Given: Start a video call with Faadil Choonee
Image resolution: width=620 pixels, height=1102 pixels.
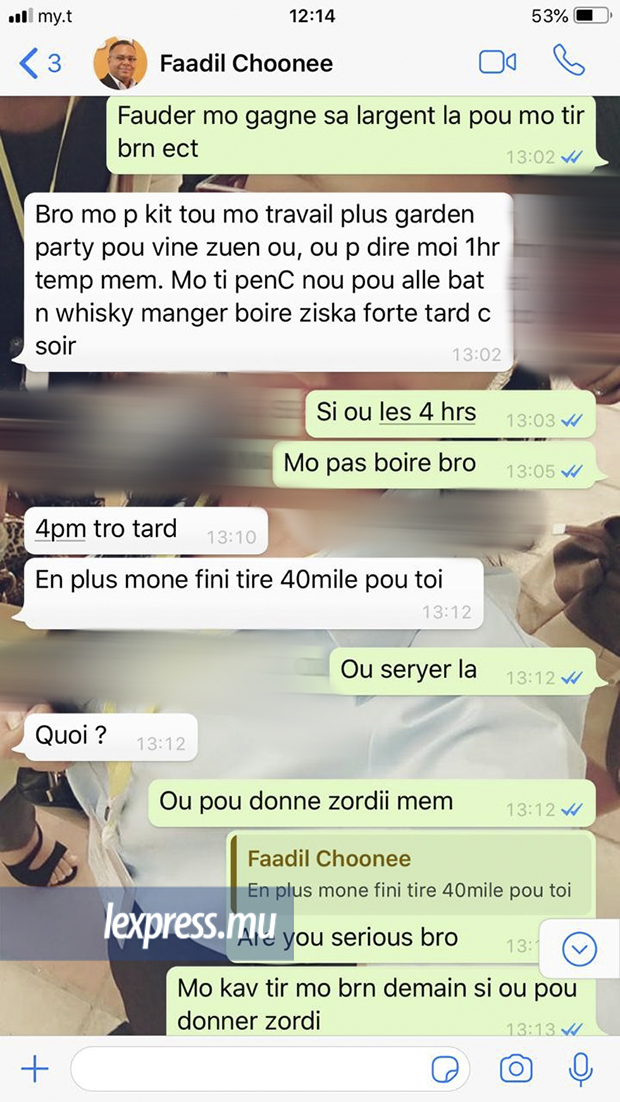Looking at the screenshot, I should pos(497,62).
